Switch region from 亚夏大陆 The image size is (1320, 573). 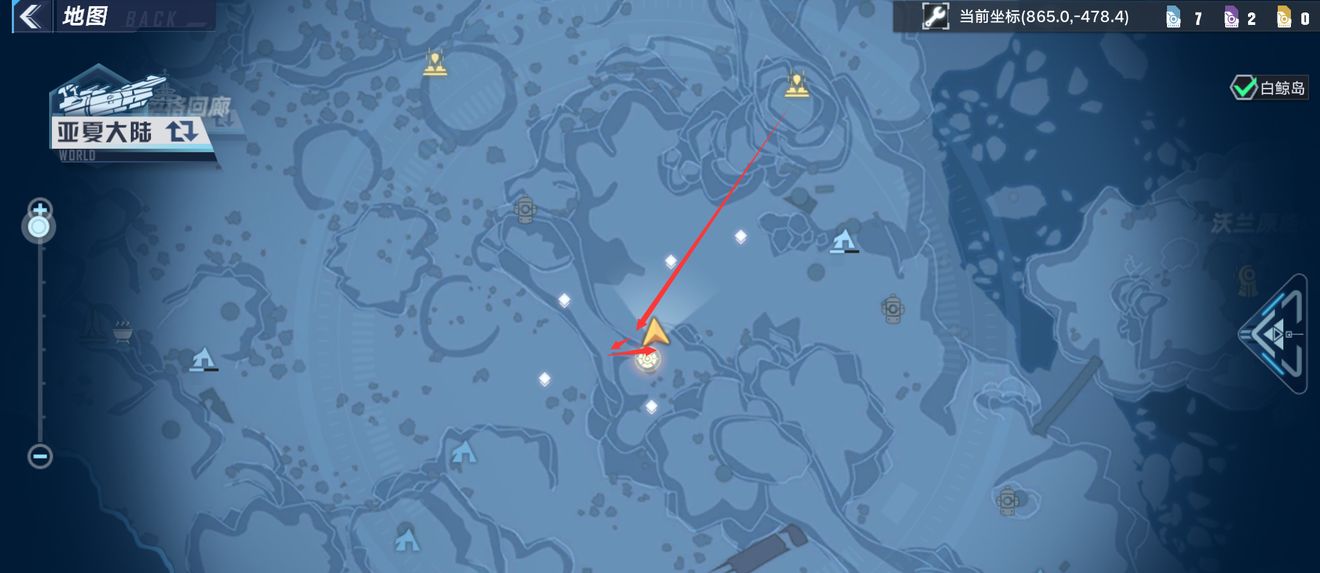click(x=183, y=131)
